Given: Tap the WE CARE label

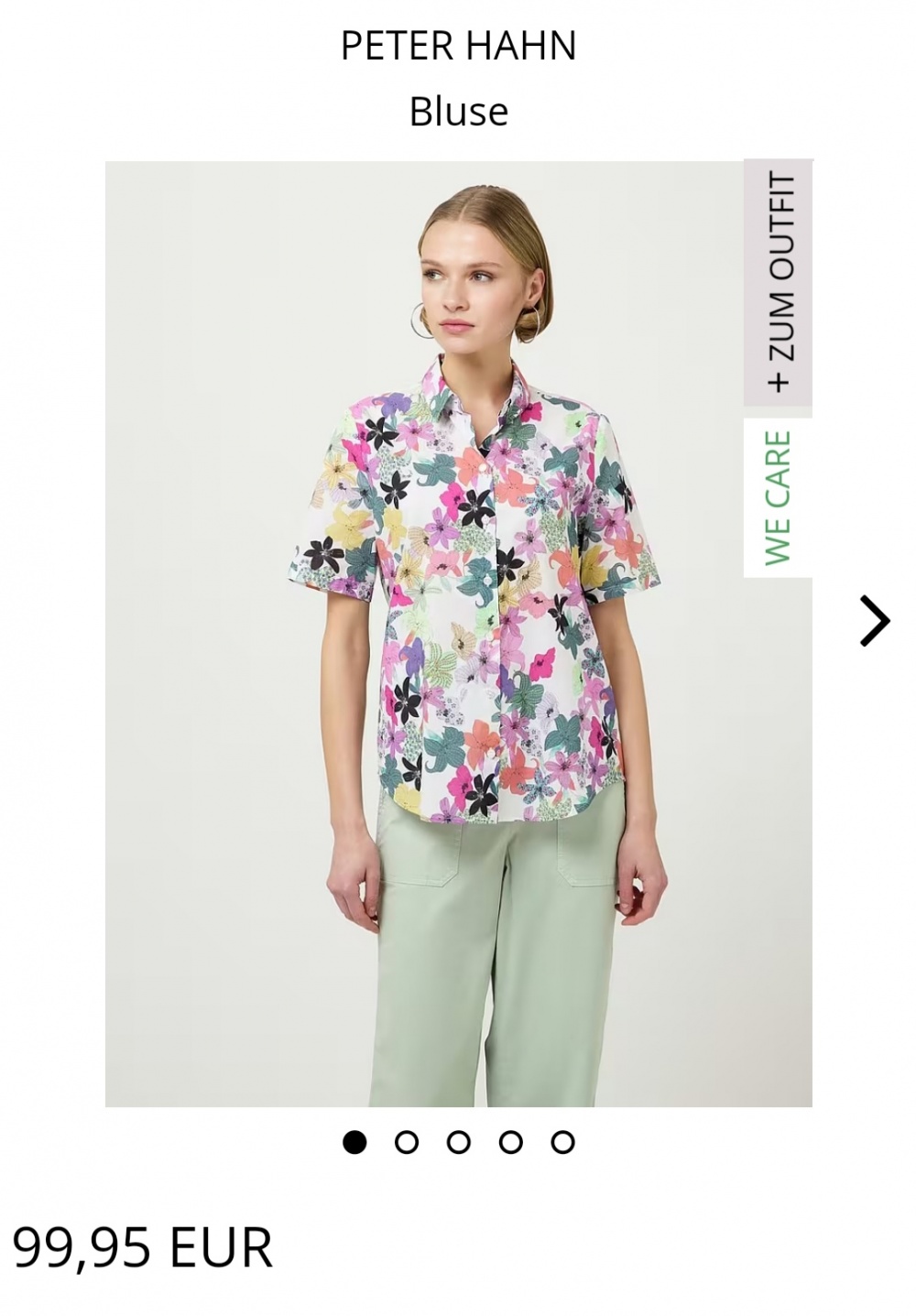Looking at the screenshot, I should pos(778,497).
